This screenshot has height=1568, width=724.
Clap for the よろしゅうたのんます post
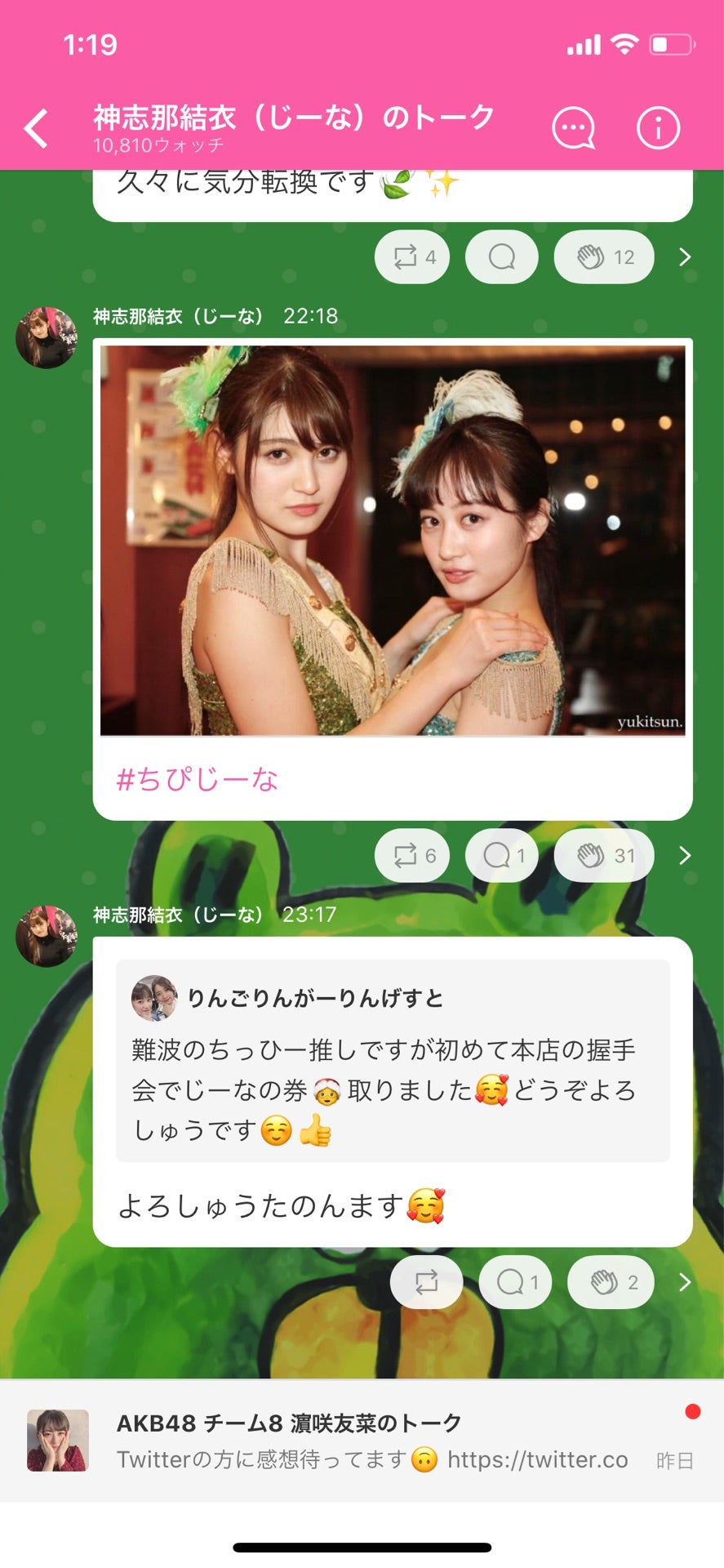tap(611, 1282)
